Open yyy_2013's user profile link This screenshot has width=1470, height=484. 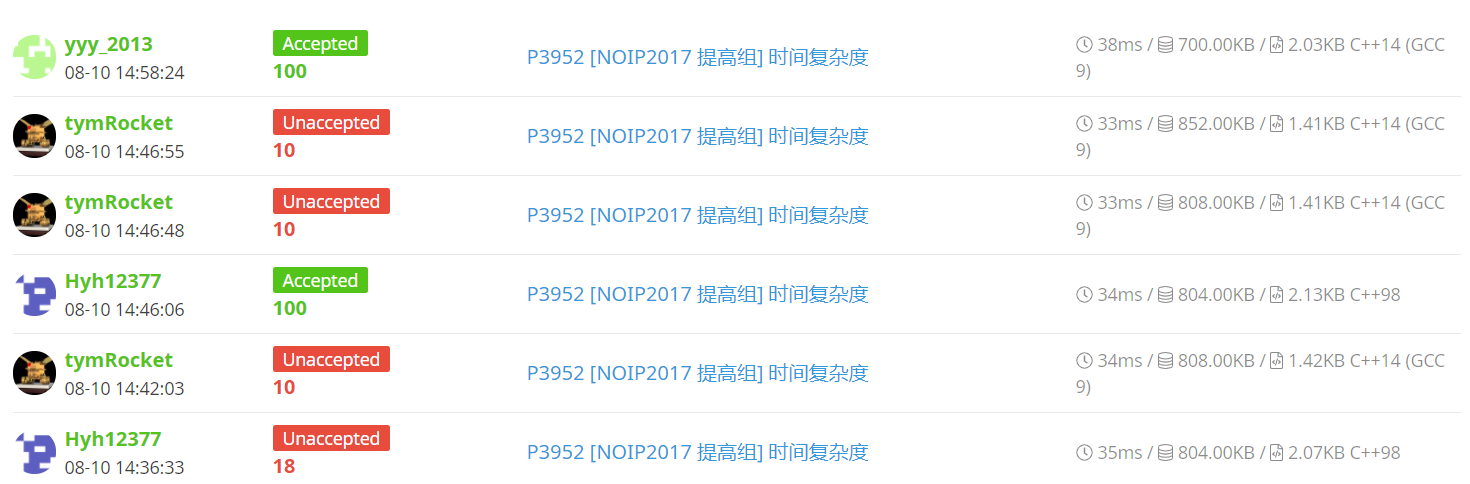click(108, 44)
